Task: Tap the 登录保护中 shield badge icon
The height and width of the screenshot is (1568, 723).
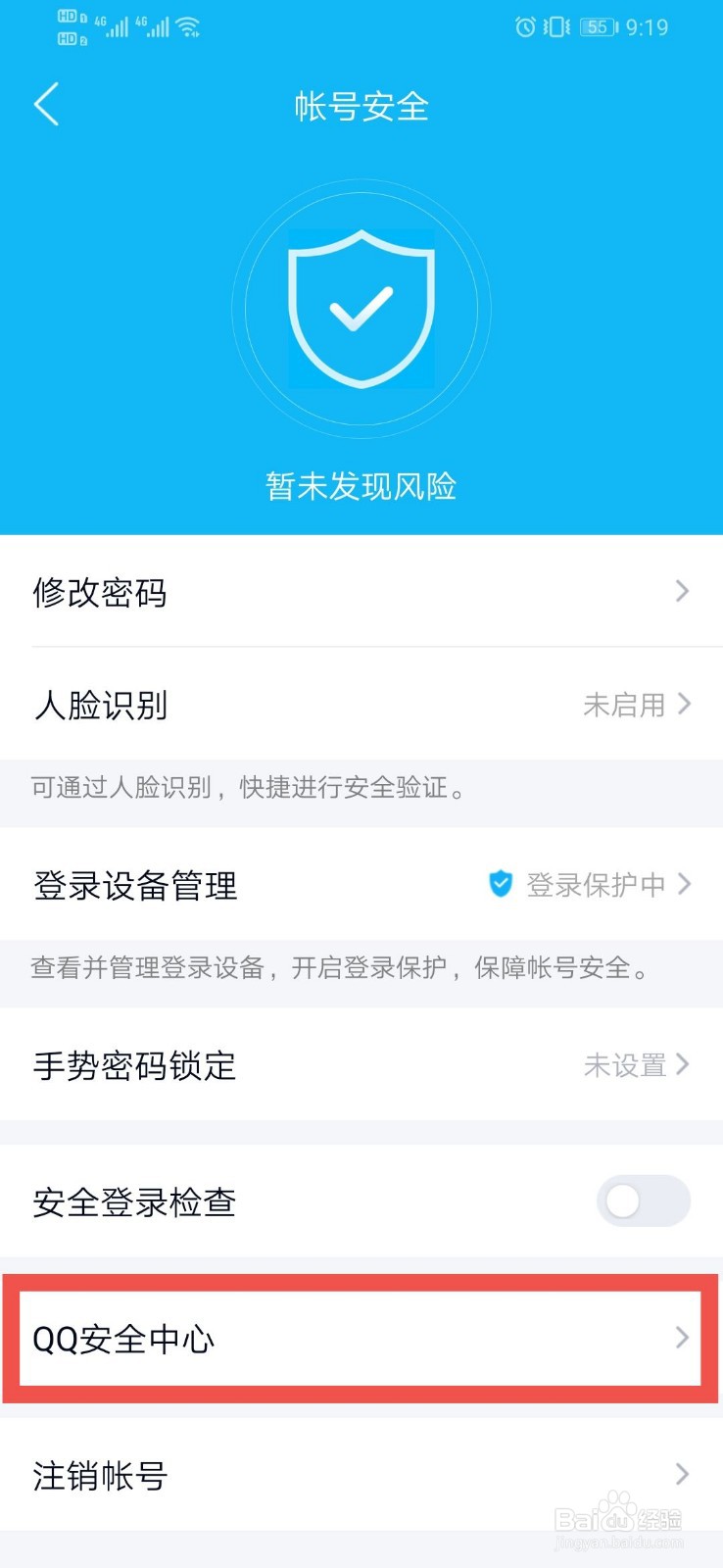Action: click(501, 883)
